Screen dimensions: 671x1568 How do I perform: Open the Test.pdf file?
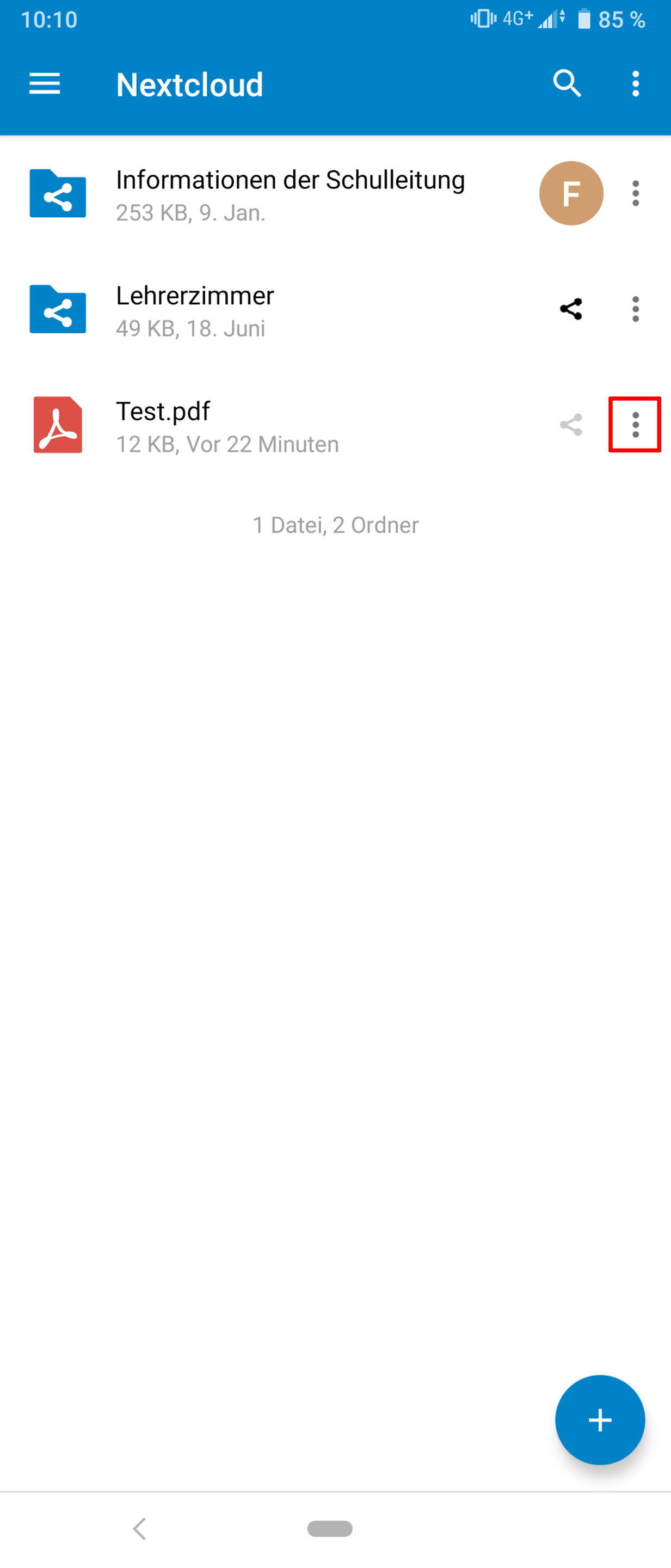tap(163, 425)
